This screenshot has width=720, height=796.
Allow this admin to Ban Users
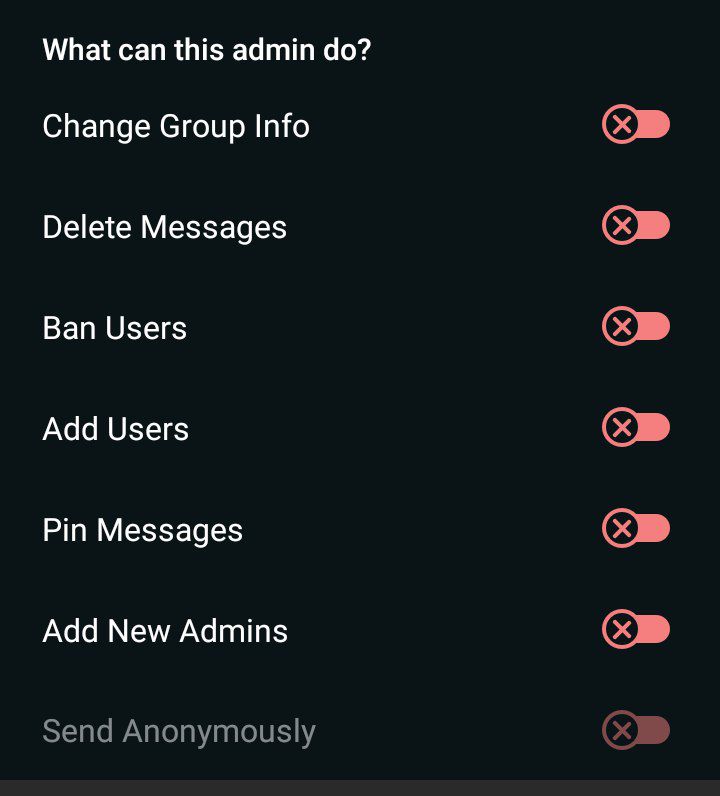point(636,327)
